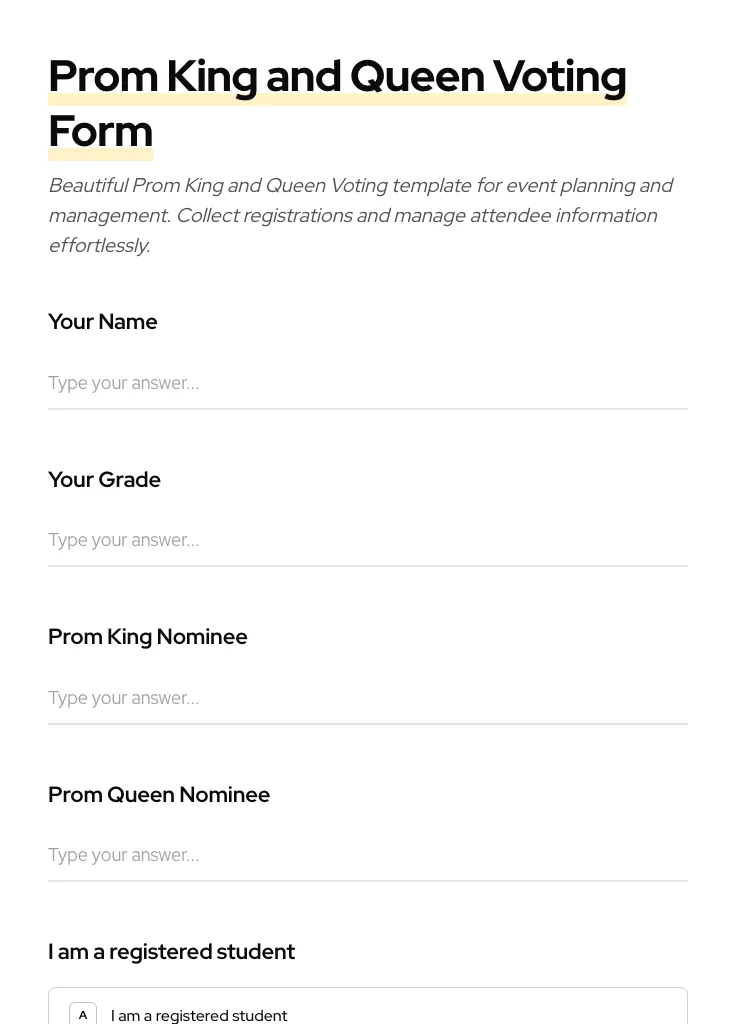This screenshot has width=736, height=1024.
Task: Click the 'I am a registered student' heading
Action: click(171, 952)
